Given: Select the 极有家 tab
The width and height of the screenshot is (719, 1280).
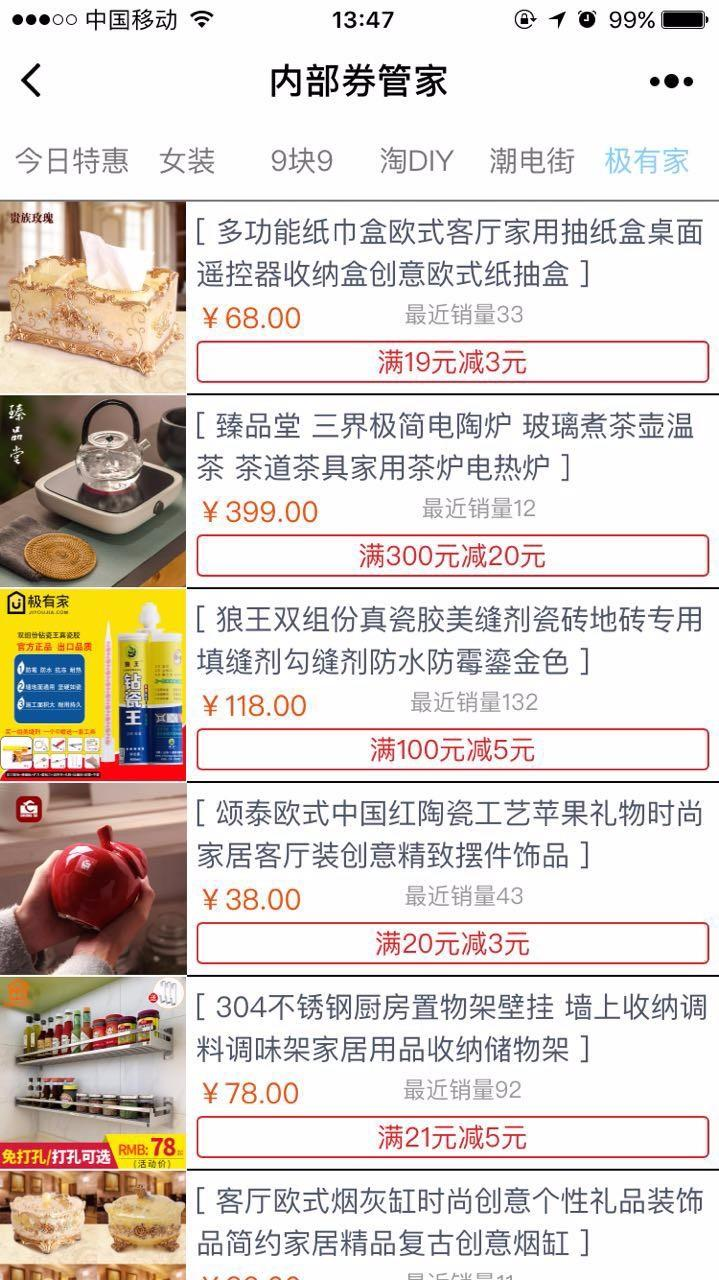Looking at the screenshot, I should (647, 161).
